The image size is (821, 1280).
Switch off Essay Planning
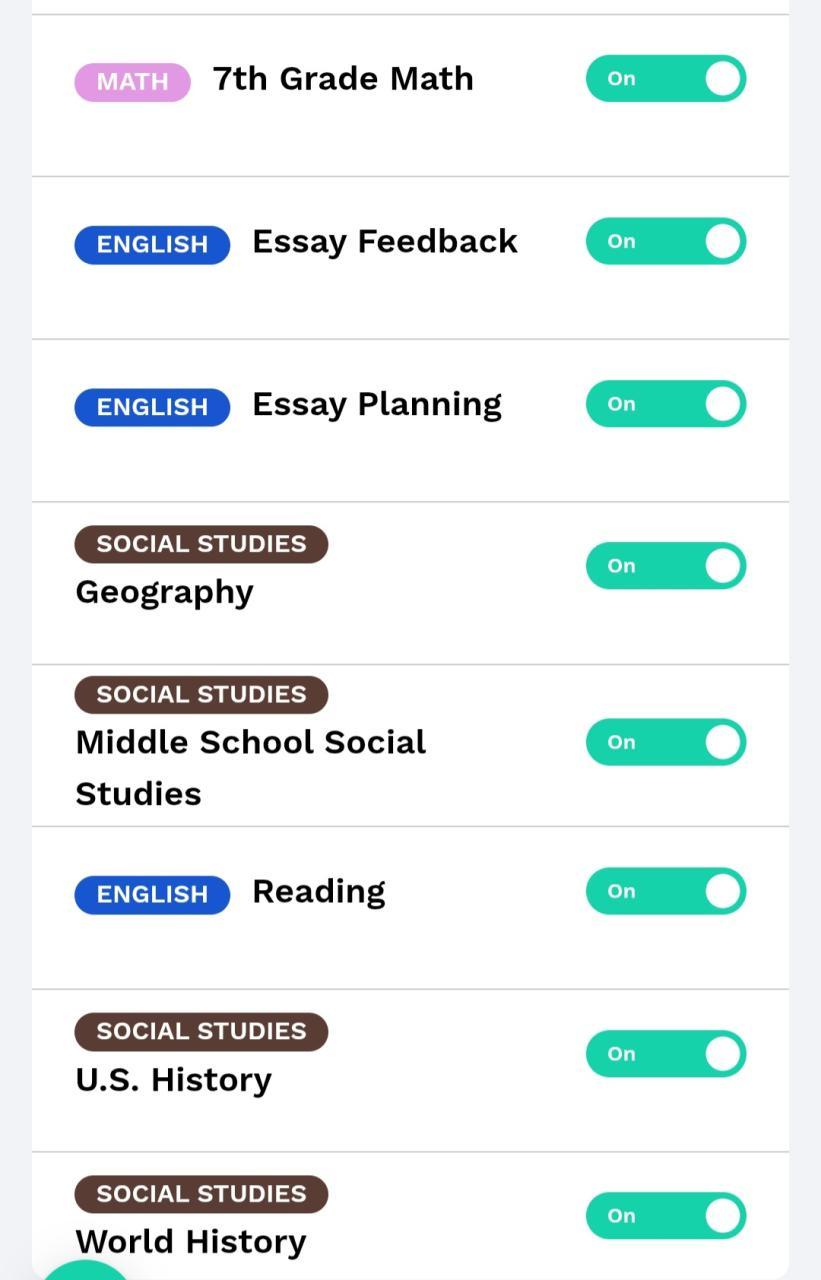click(x=666, y=404)
